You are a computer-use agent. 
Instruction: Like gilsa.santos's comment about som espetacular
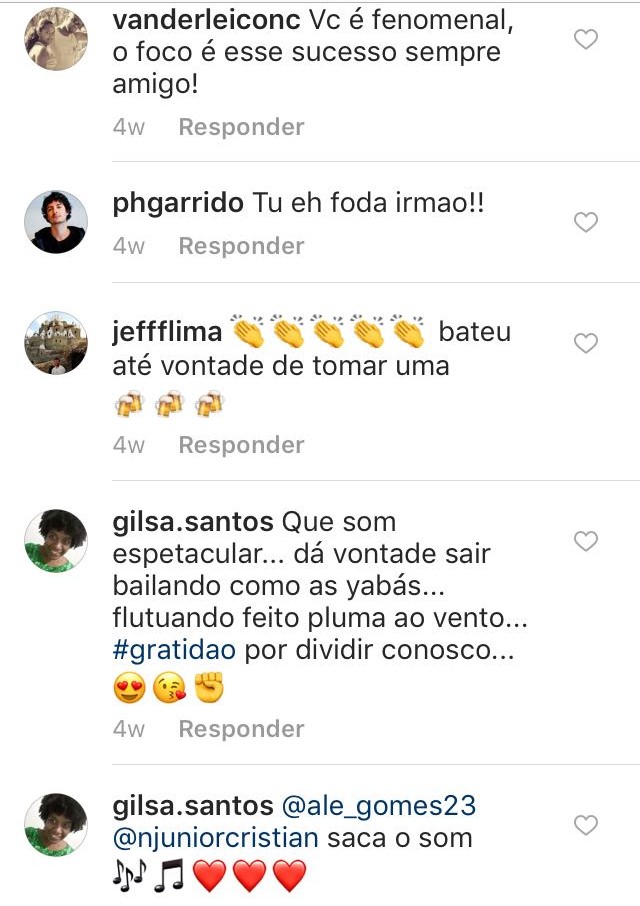click(x=586, y=542)
